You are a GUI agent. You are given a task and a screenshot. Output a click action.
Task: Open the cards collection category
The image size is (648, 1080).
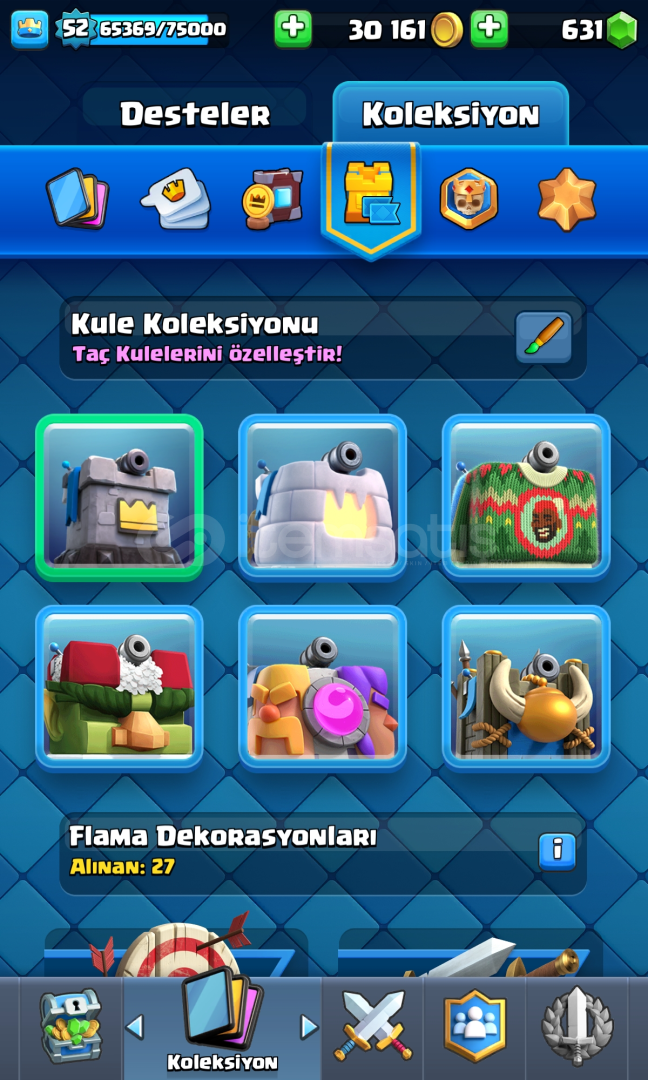77,200
